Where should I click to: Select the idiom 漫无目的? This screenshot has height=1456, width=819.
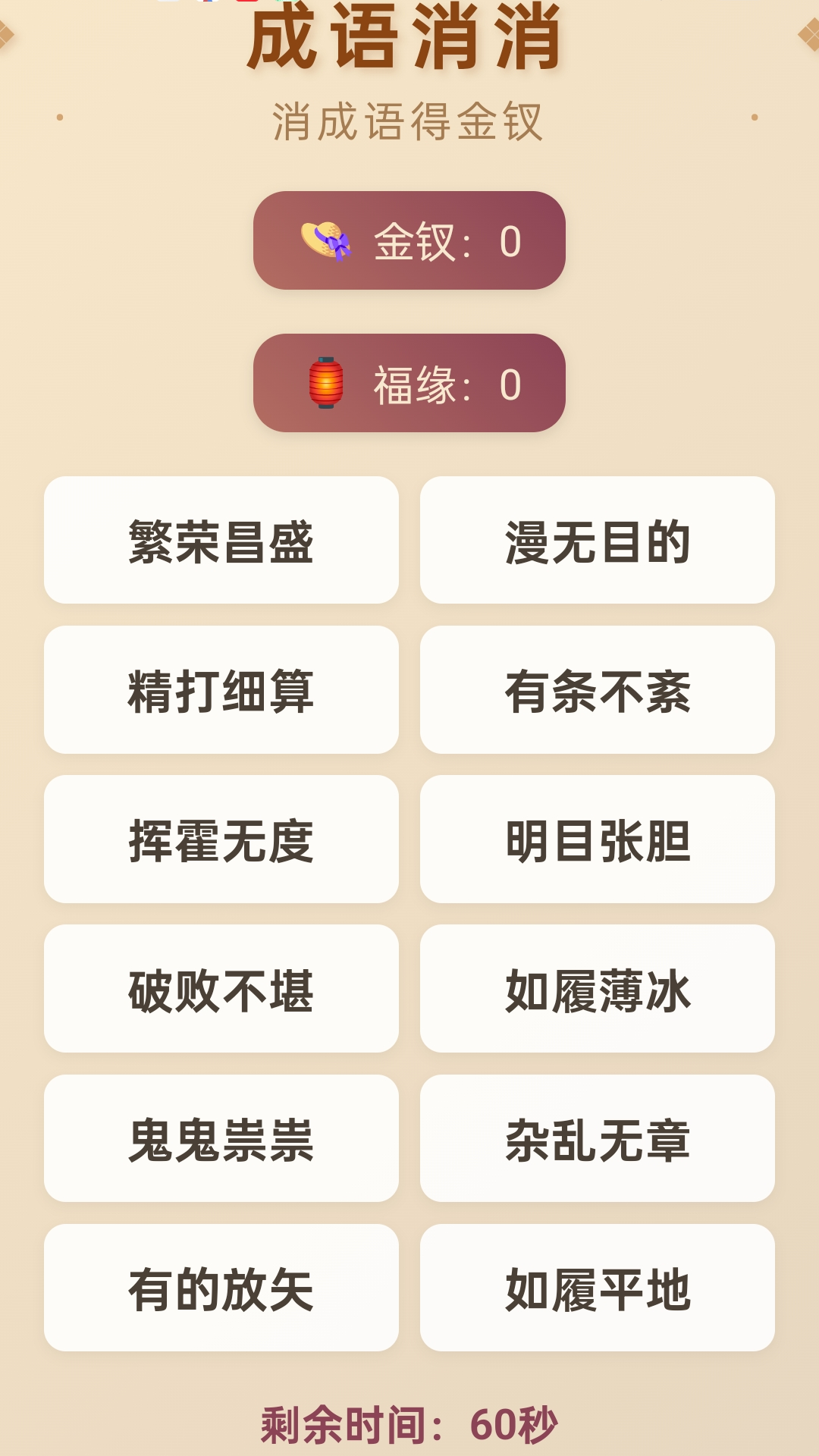click(x=598, y=540)
